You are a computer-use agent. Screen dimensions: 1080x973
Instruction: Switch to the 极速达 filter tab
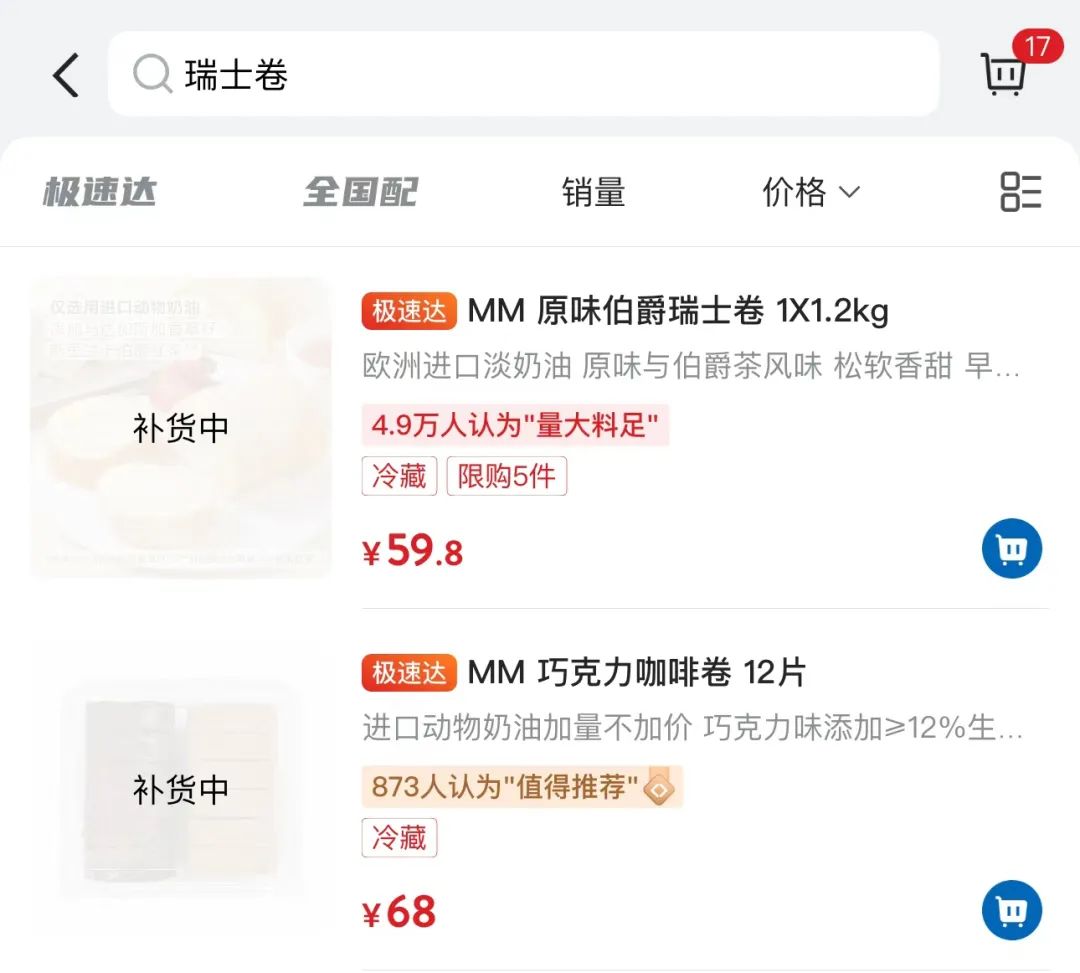(x=100, y=192)
